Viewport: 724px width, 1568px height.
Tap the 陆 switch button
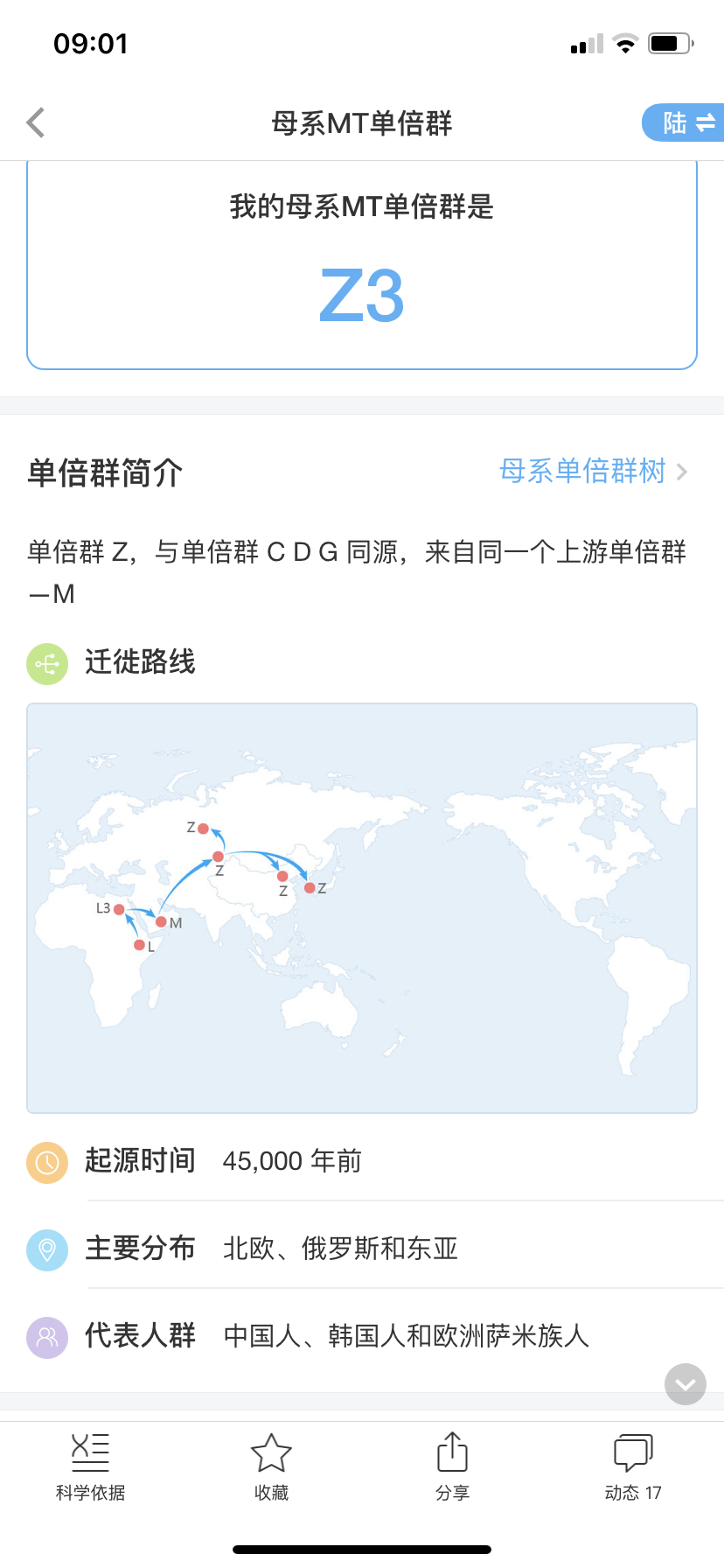[x=684, y=122]
